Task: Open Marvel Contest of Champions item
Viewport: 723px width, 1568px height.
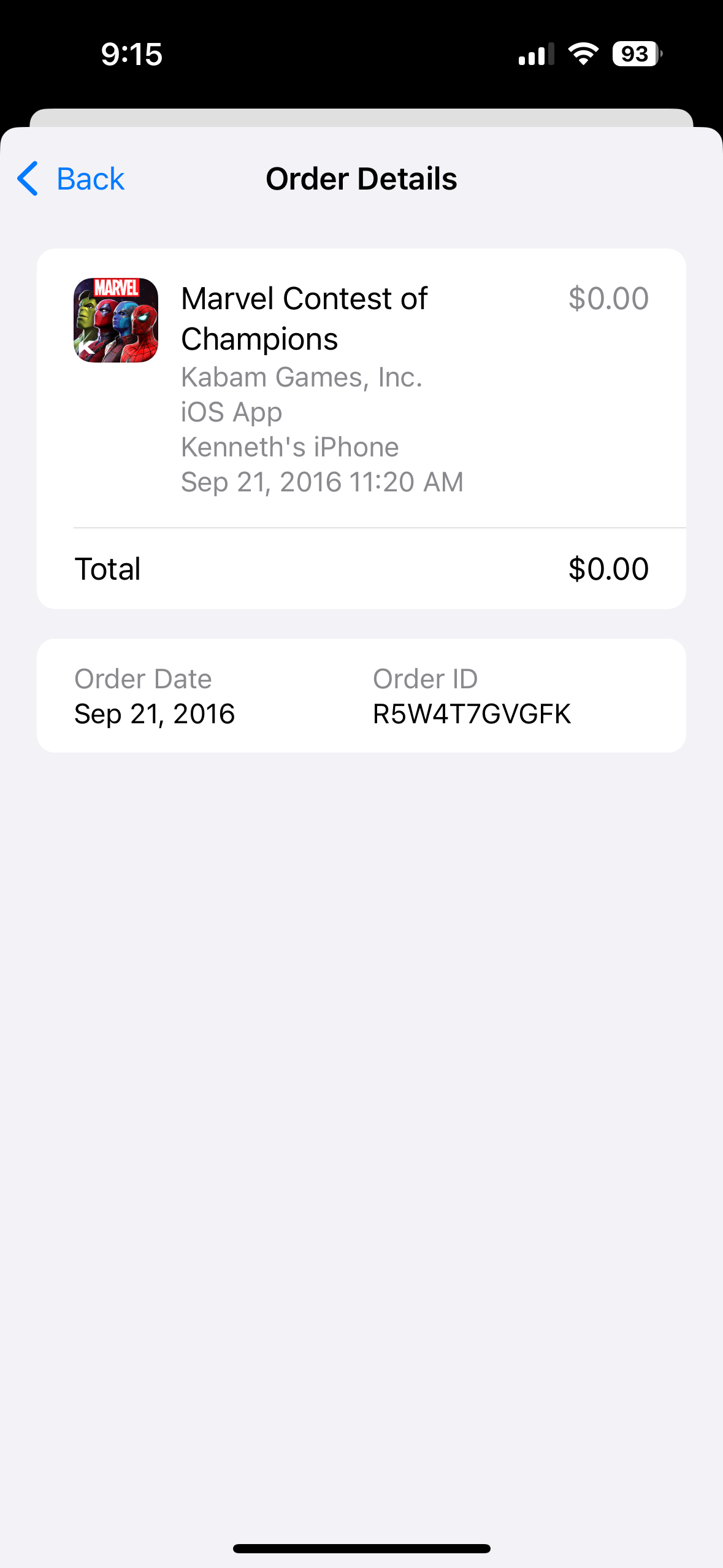Action: 304,319
